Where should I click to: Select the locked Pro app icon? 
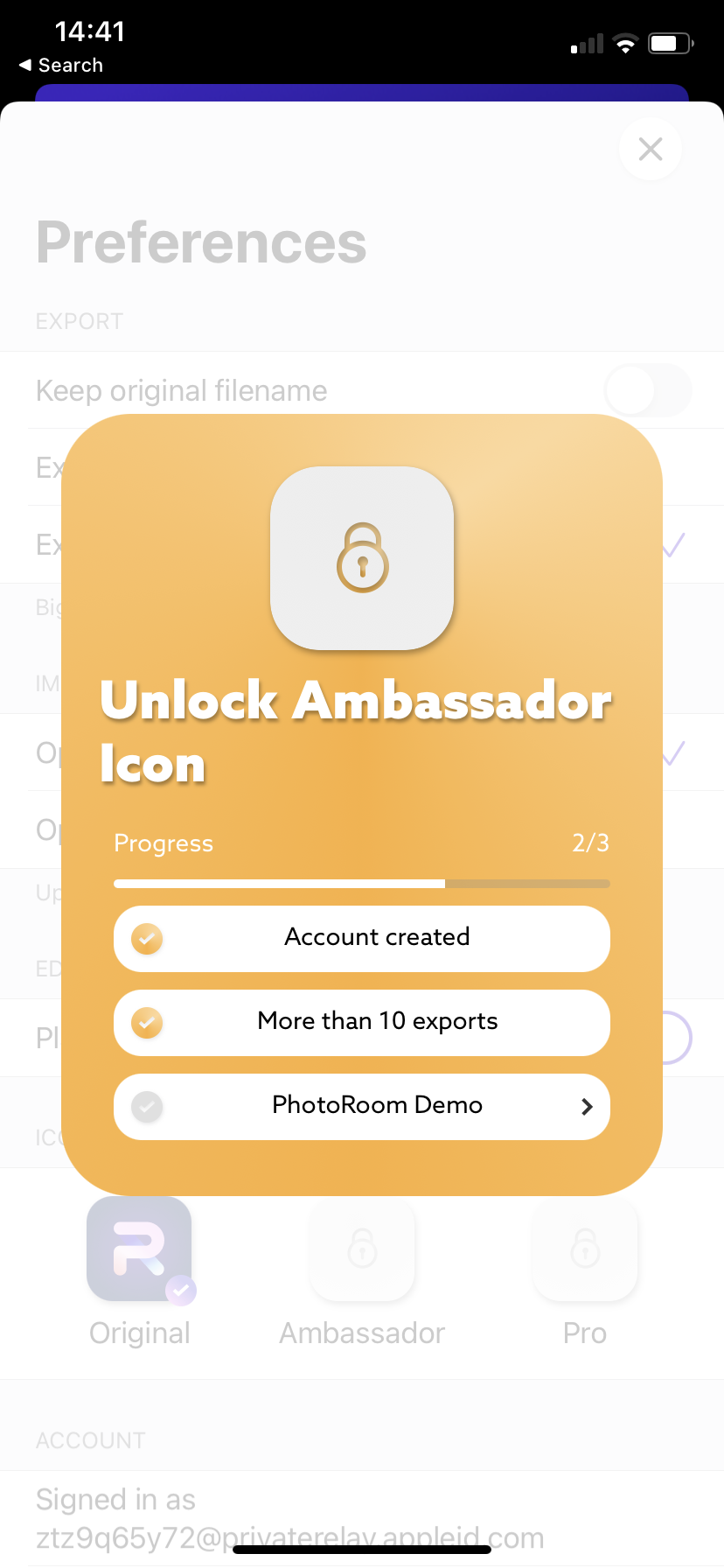(x=584, y=1249)
